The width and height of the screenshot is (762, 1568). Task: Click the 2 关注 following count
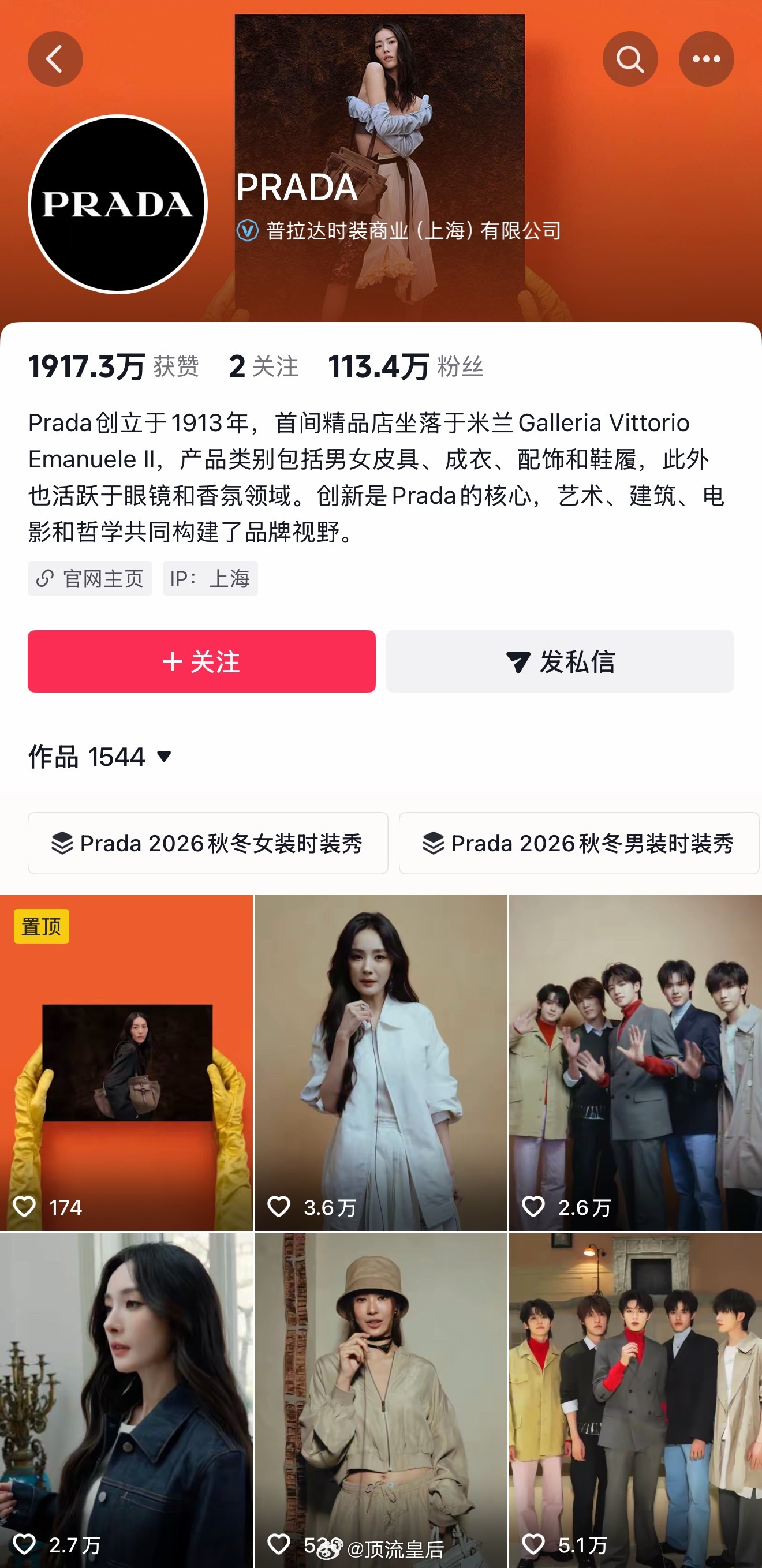click(265, 366)
